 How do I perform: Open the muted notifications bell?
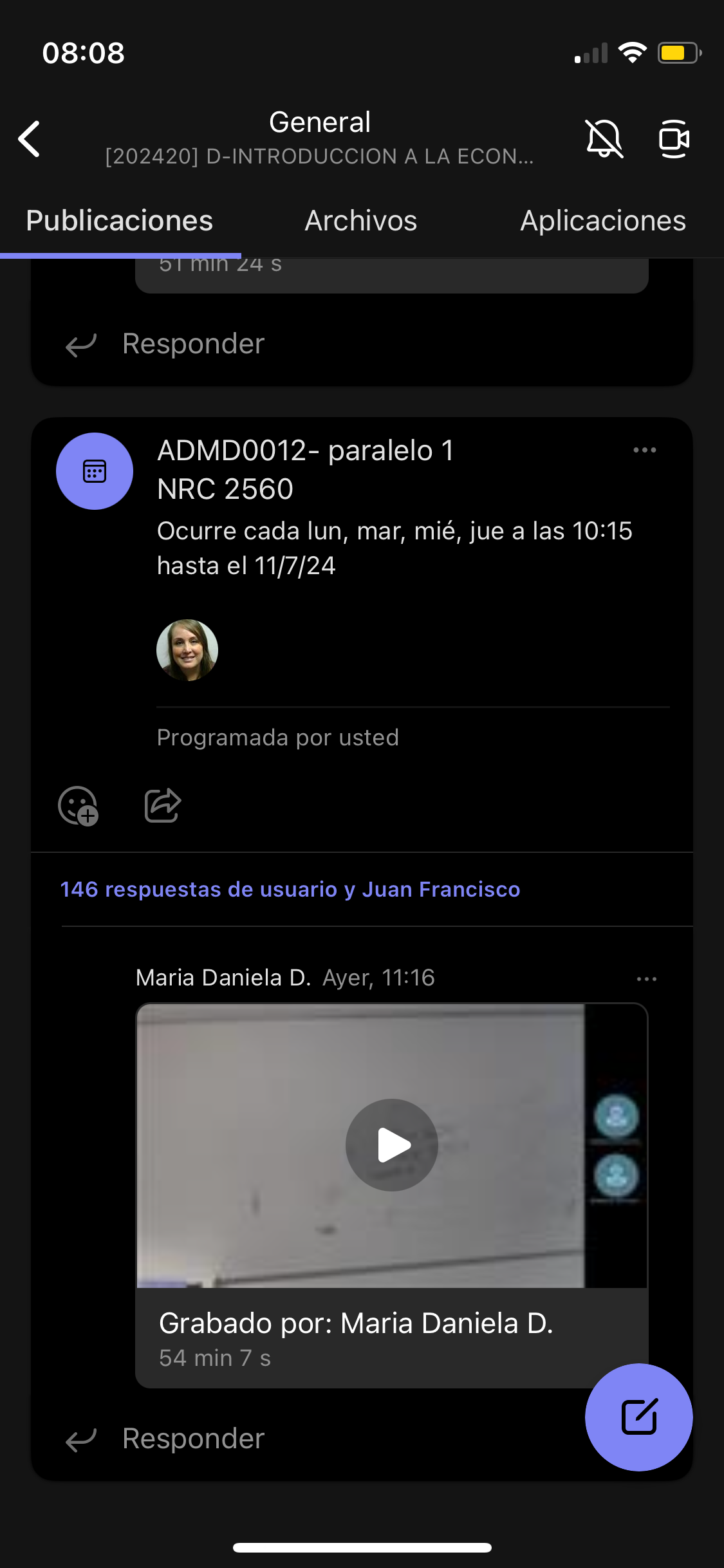tap(604, 138)
